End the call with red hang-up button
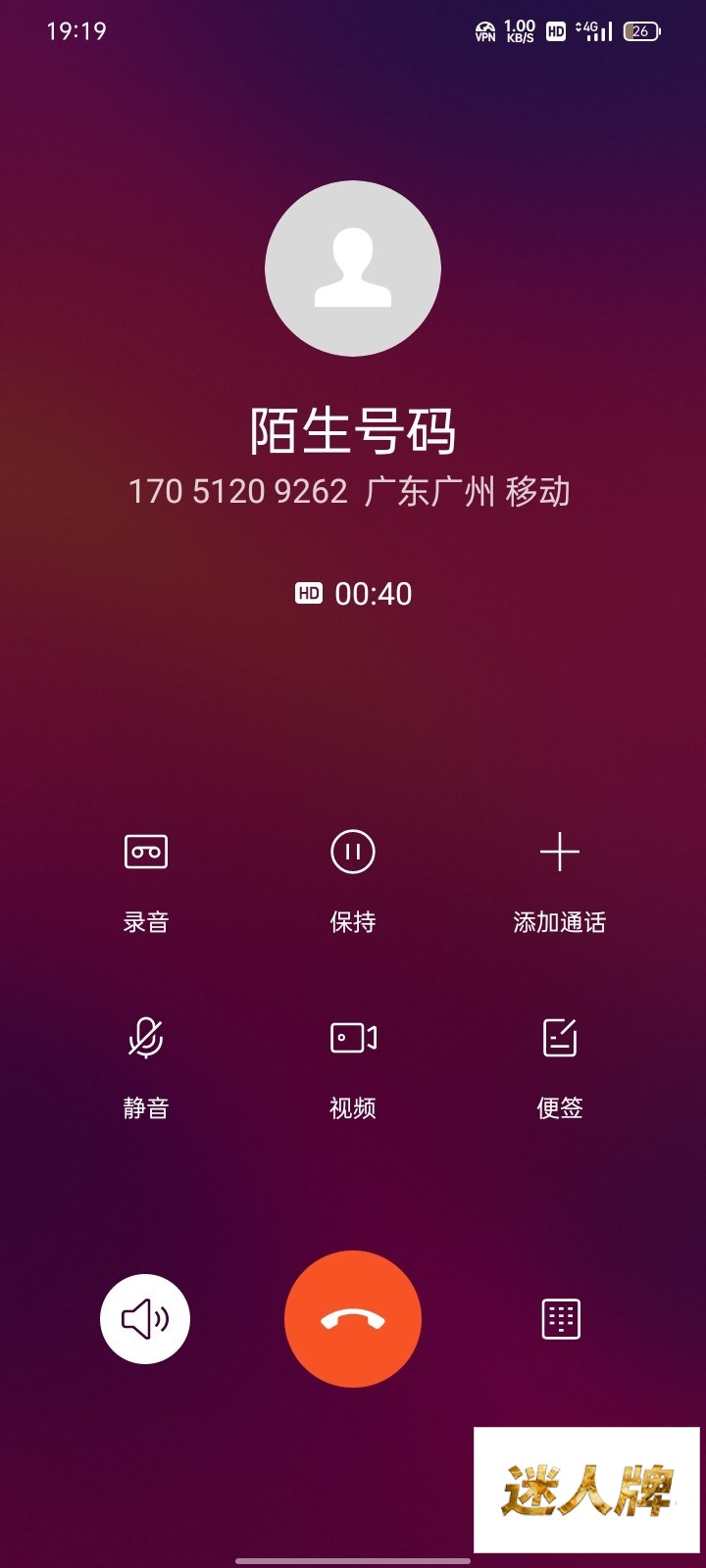The image size is (706, 1568). [353, 1319]
